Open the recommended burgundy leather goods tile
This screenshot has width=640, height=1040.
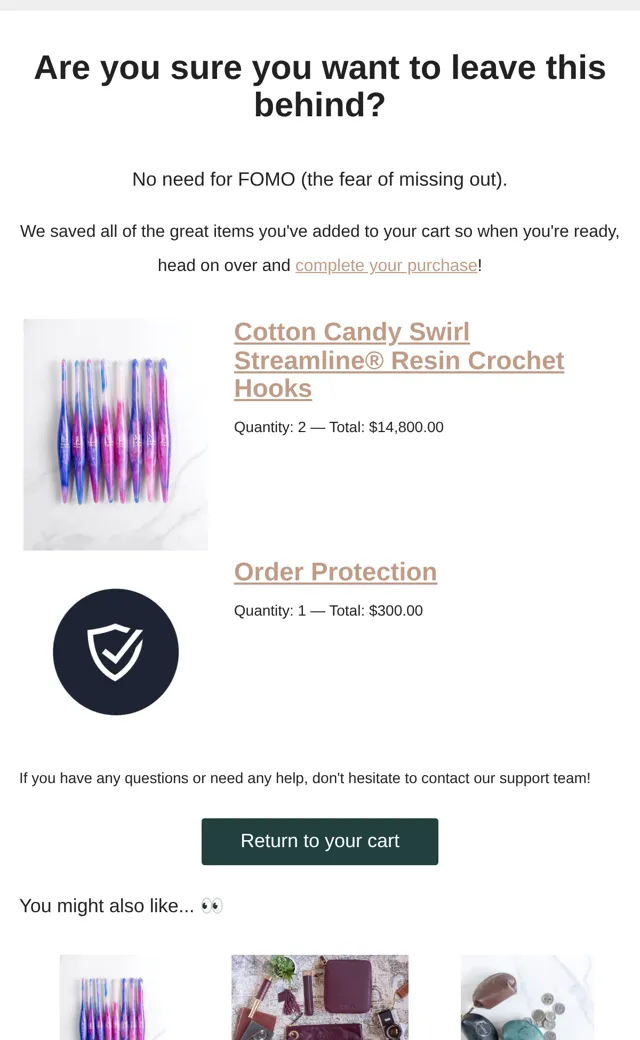(x=320, y=997)
